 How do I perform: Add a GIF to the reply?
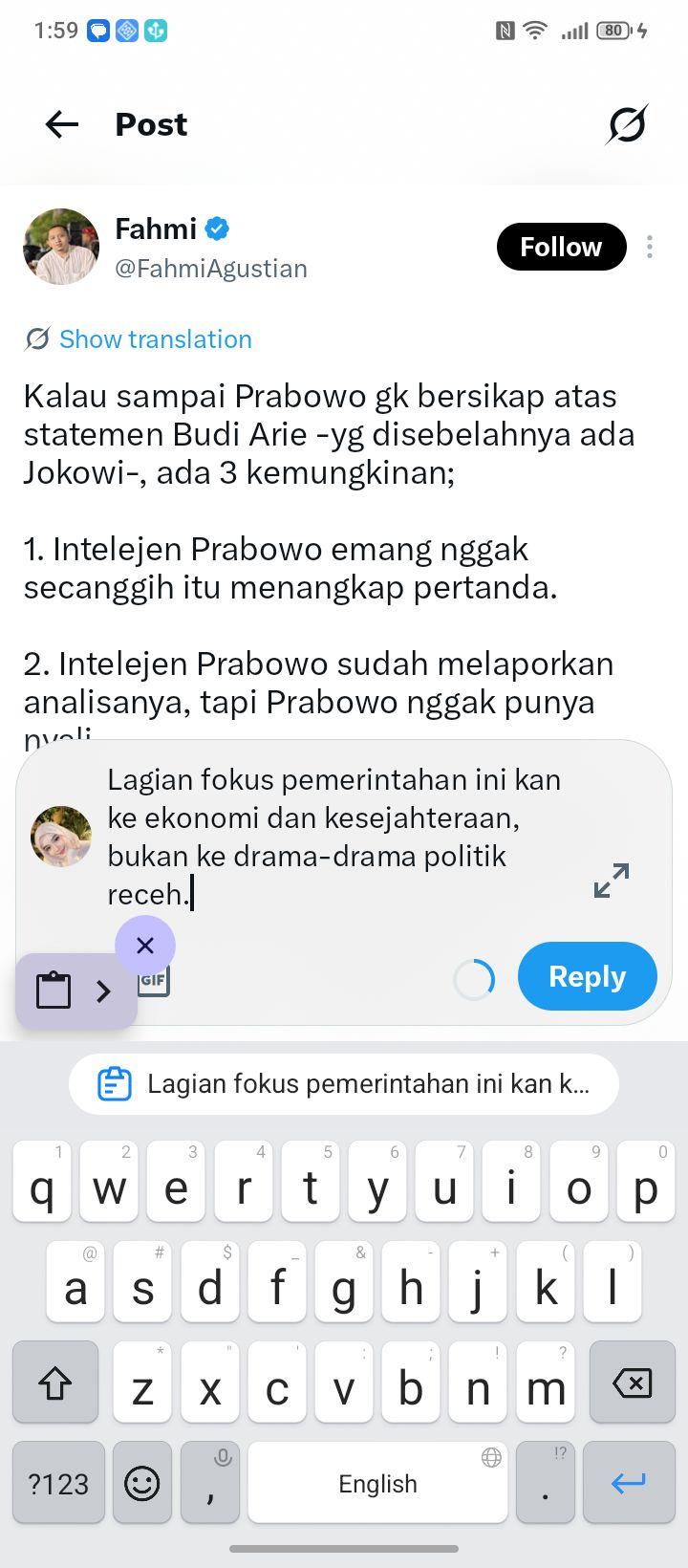coord(154,980)
